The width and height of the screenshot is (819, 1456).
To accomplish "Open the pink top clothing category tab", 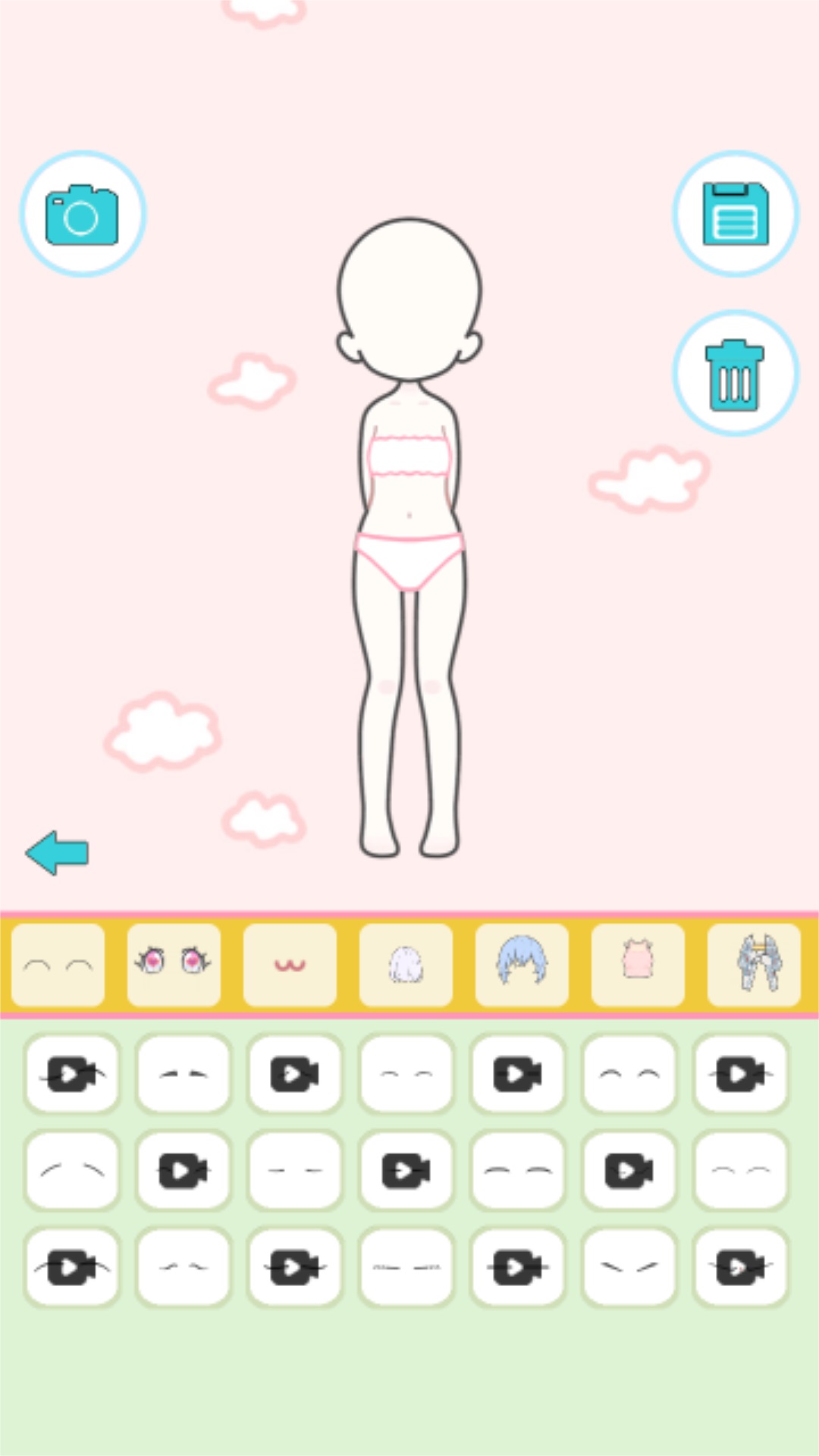I will click(638, 965).
